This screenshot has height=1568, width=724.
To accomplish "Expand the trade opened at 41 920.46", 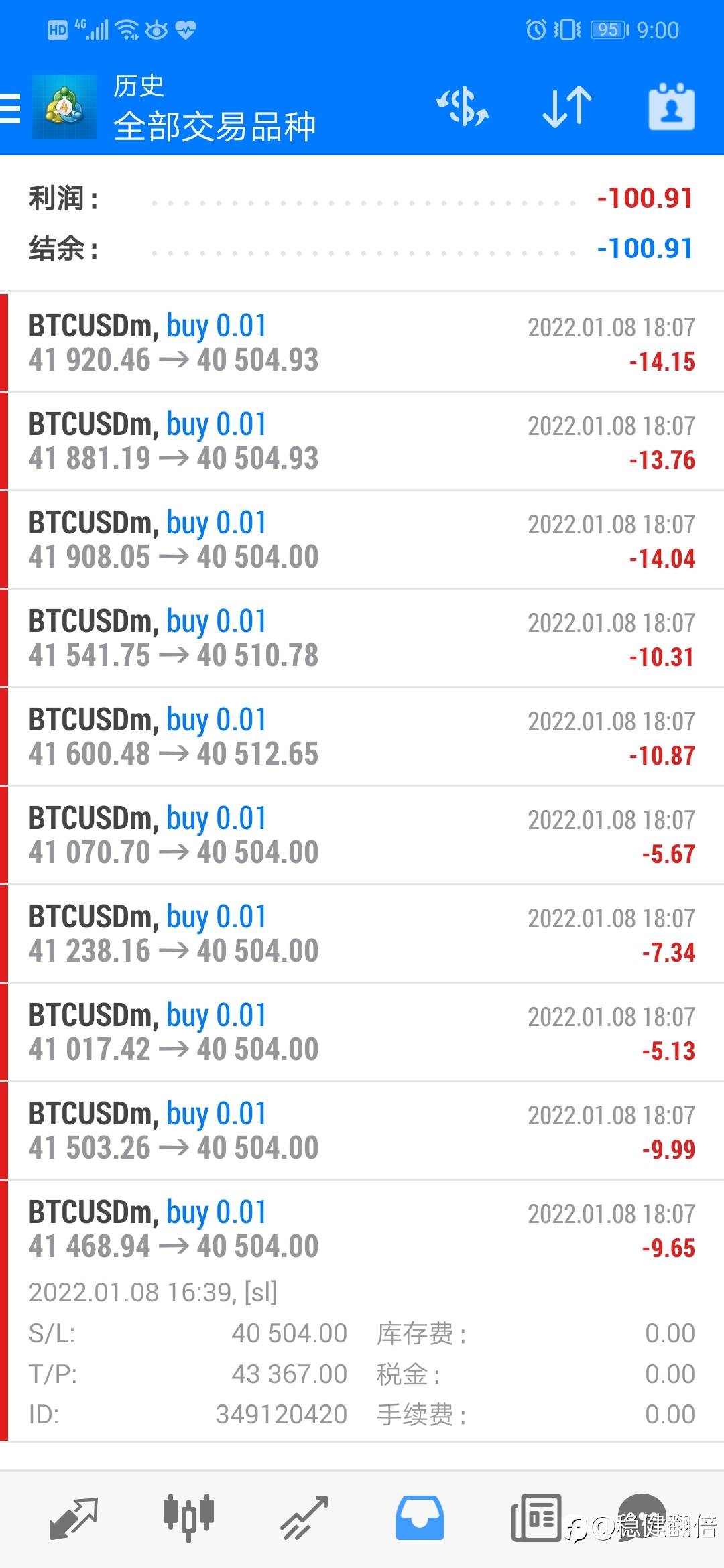I will pos(362,343).
